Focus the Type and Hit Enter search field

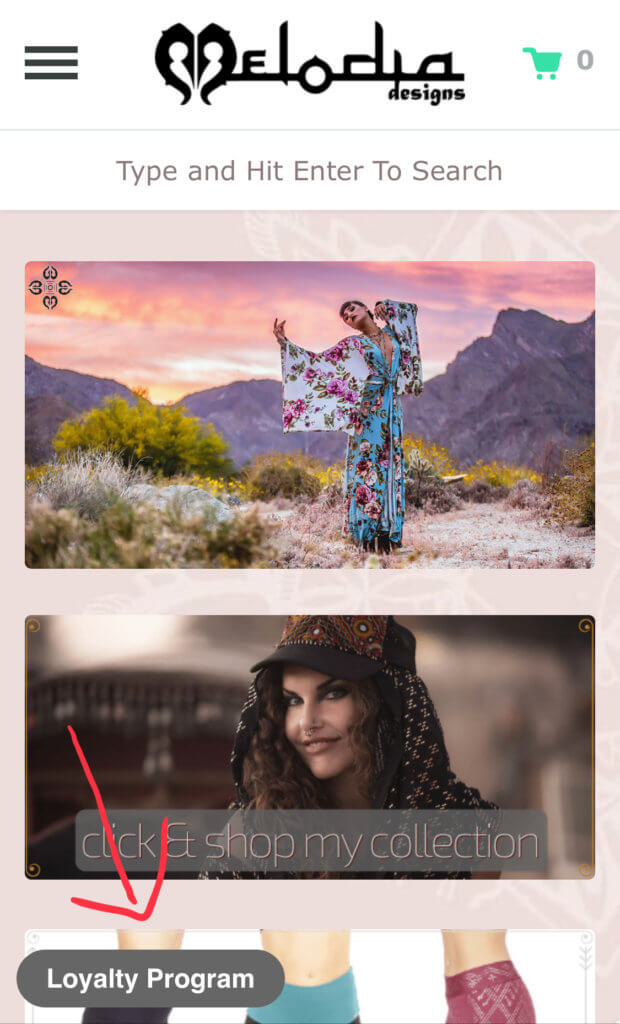(309, 171)
